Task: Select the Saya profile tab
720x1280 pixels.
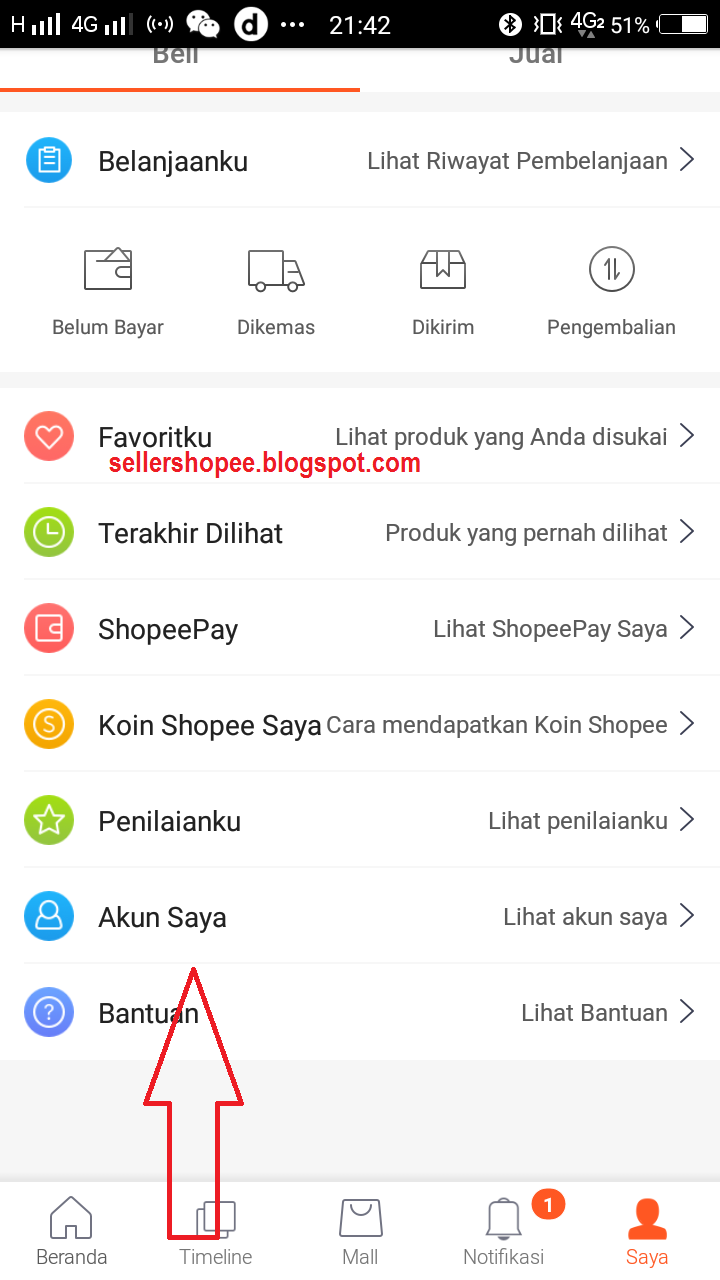Action: coord(647,1232)
